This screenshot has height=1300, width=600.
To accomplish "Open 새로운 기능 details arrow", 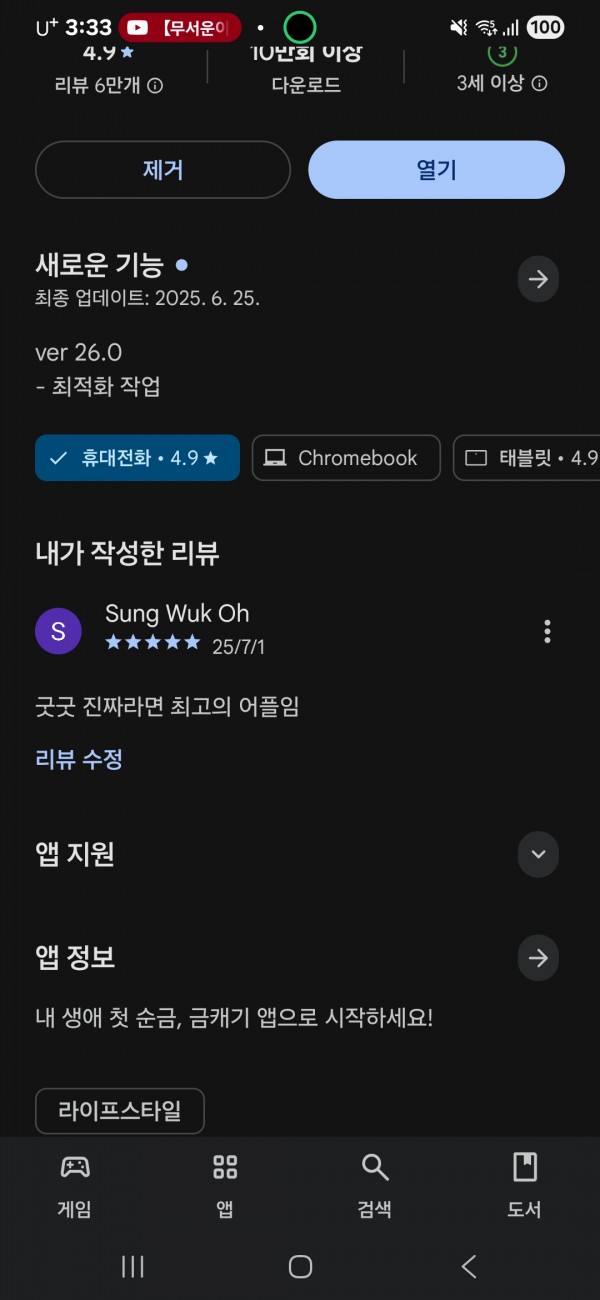I will 538,279.
